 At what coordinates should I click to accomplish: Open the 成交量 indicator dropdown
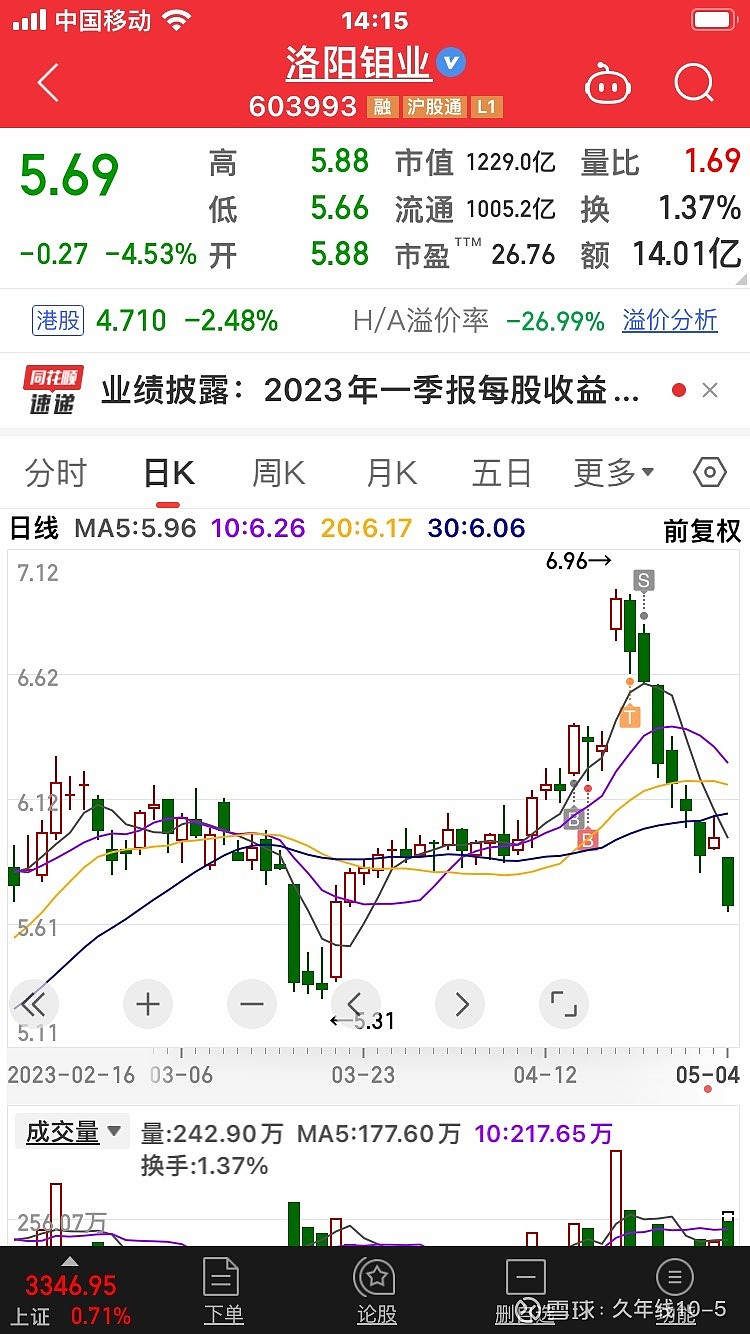point(72,1132)
